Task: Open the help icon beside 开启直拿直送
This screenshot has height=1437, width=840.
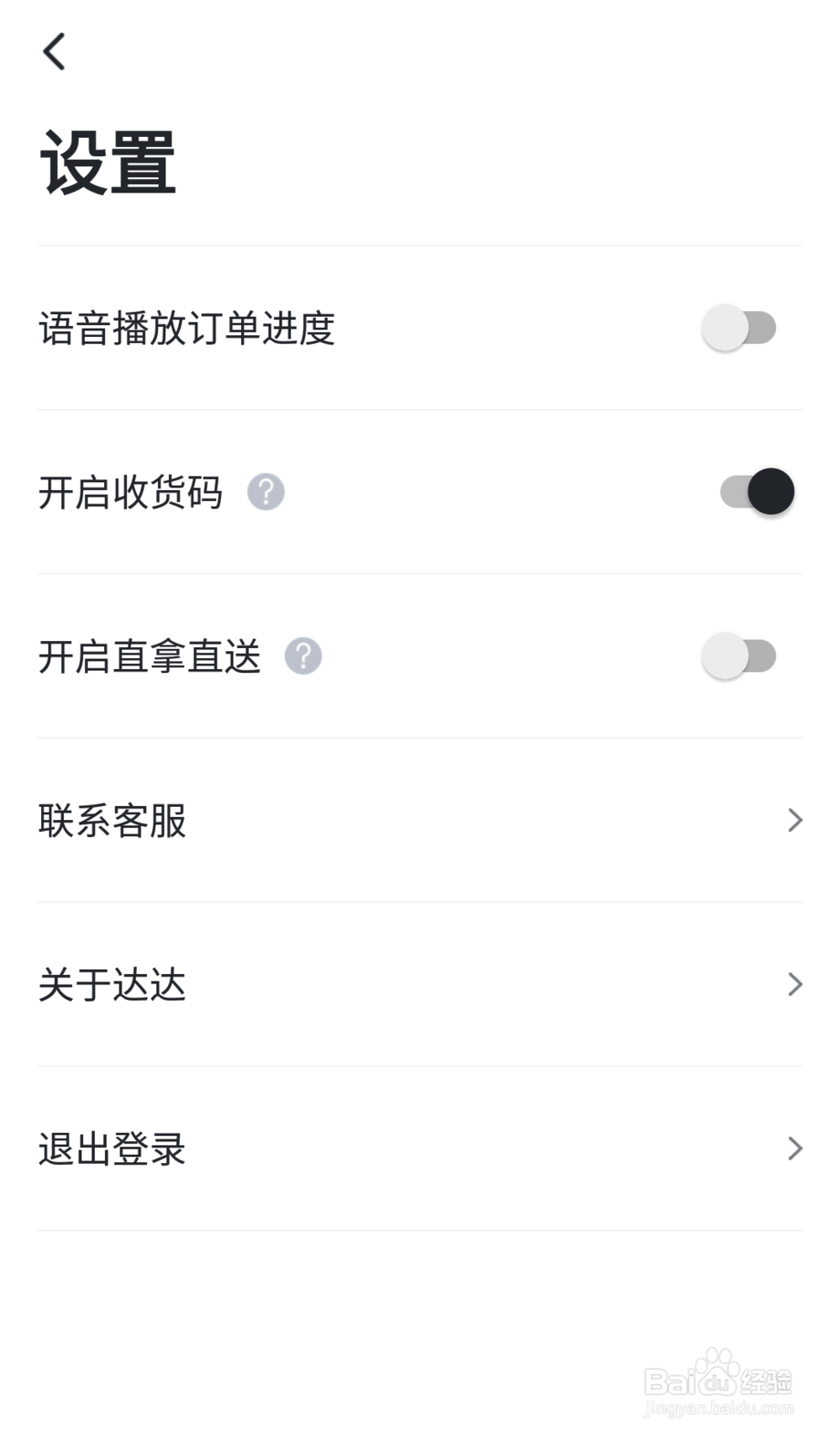Action: click(x=303, y=656)
